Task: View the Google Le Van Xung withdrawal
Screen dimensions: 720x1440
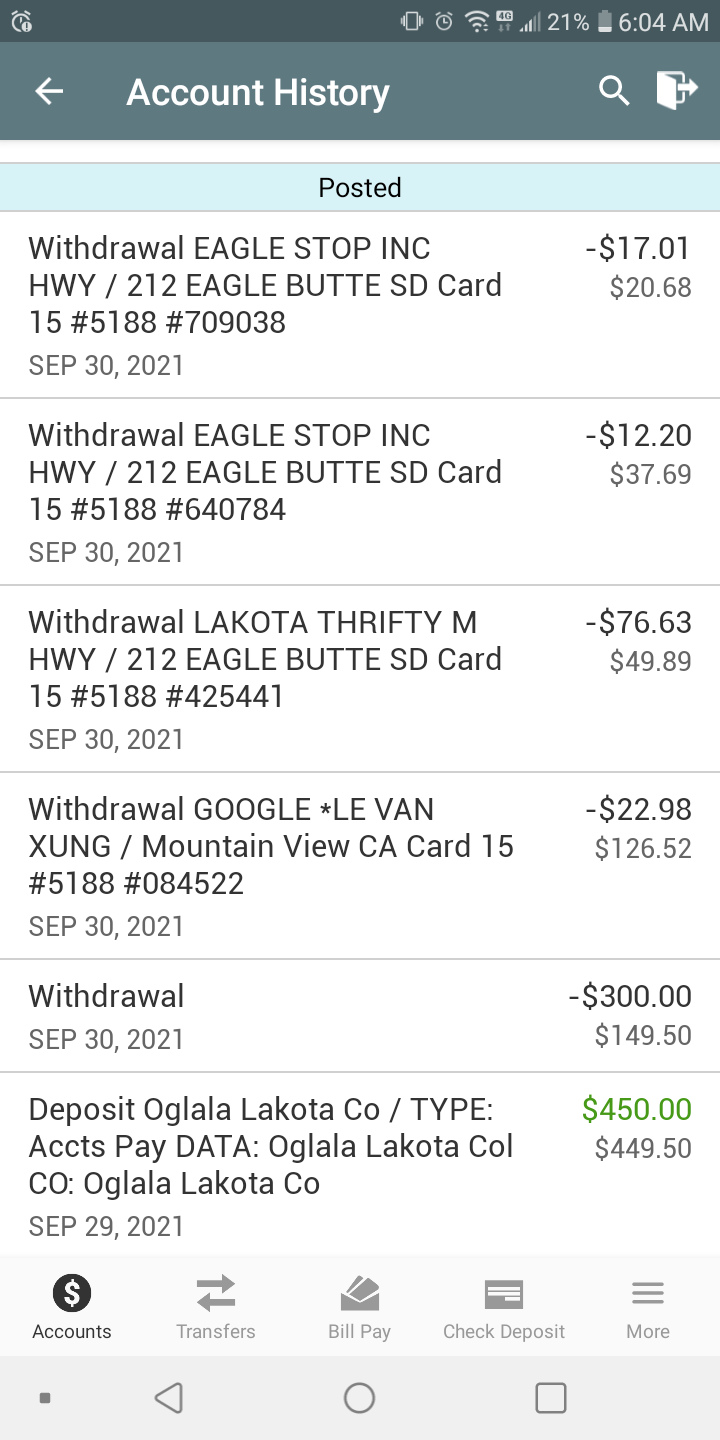Action: pos(360,866)
